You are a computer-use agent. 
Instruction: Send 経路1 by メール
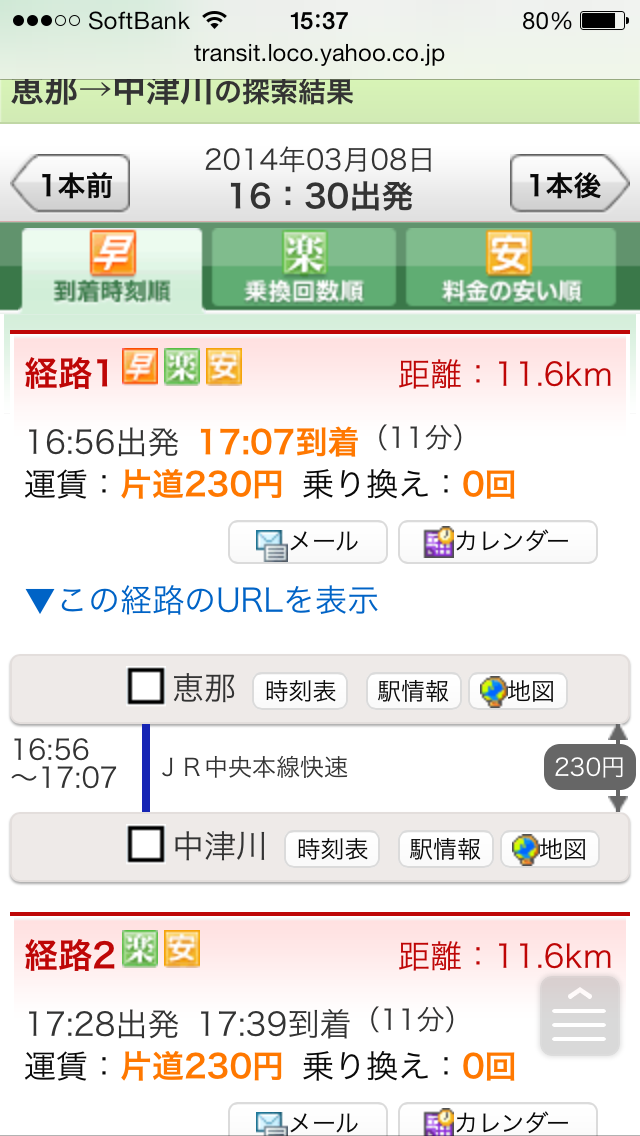coord(307,543)
